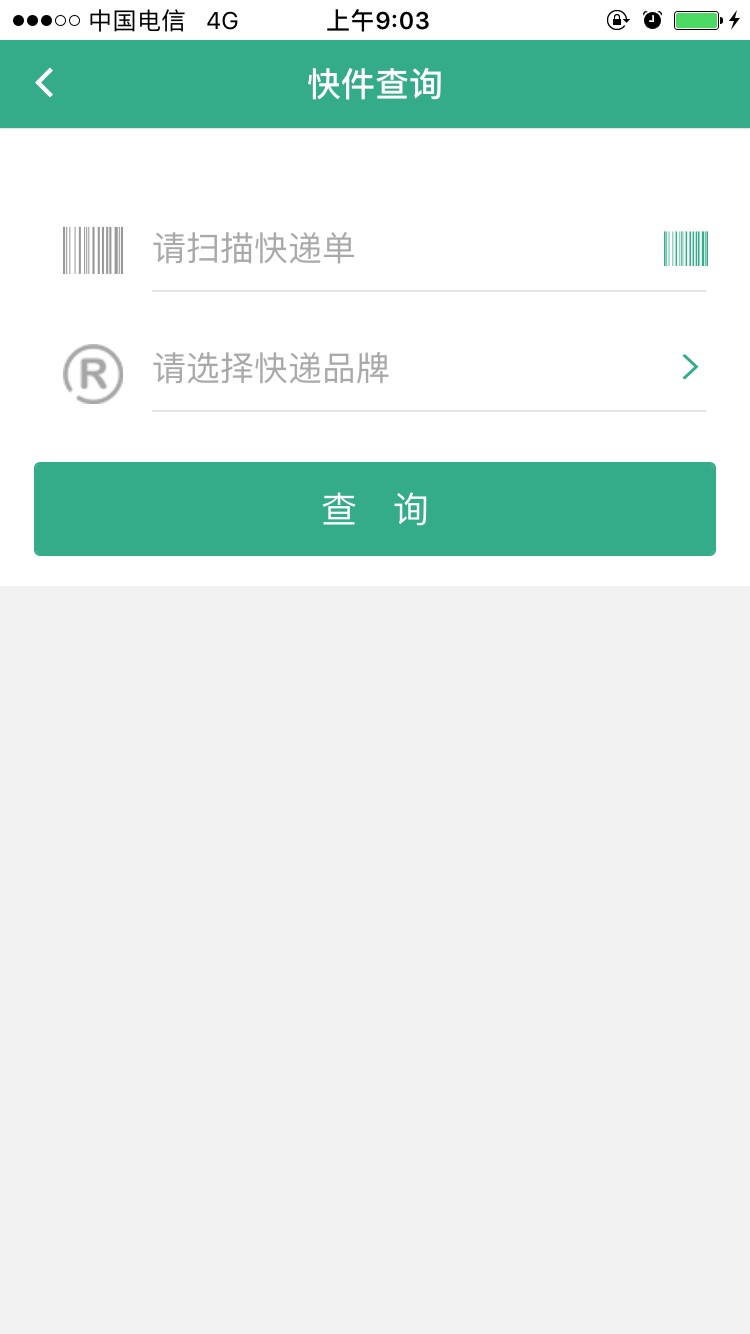The image size is (750, 1334).
Task: Tap the carrier label 中国电信
Action: tap(135, 20)
